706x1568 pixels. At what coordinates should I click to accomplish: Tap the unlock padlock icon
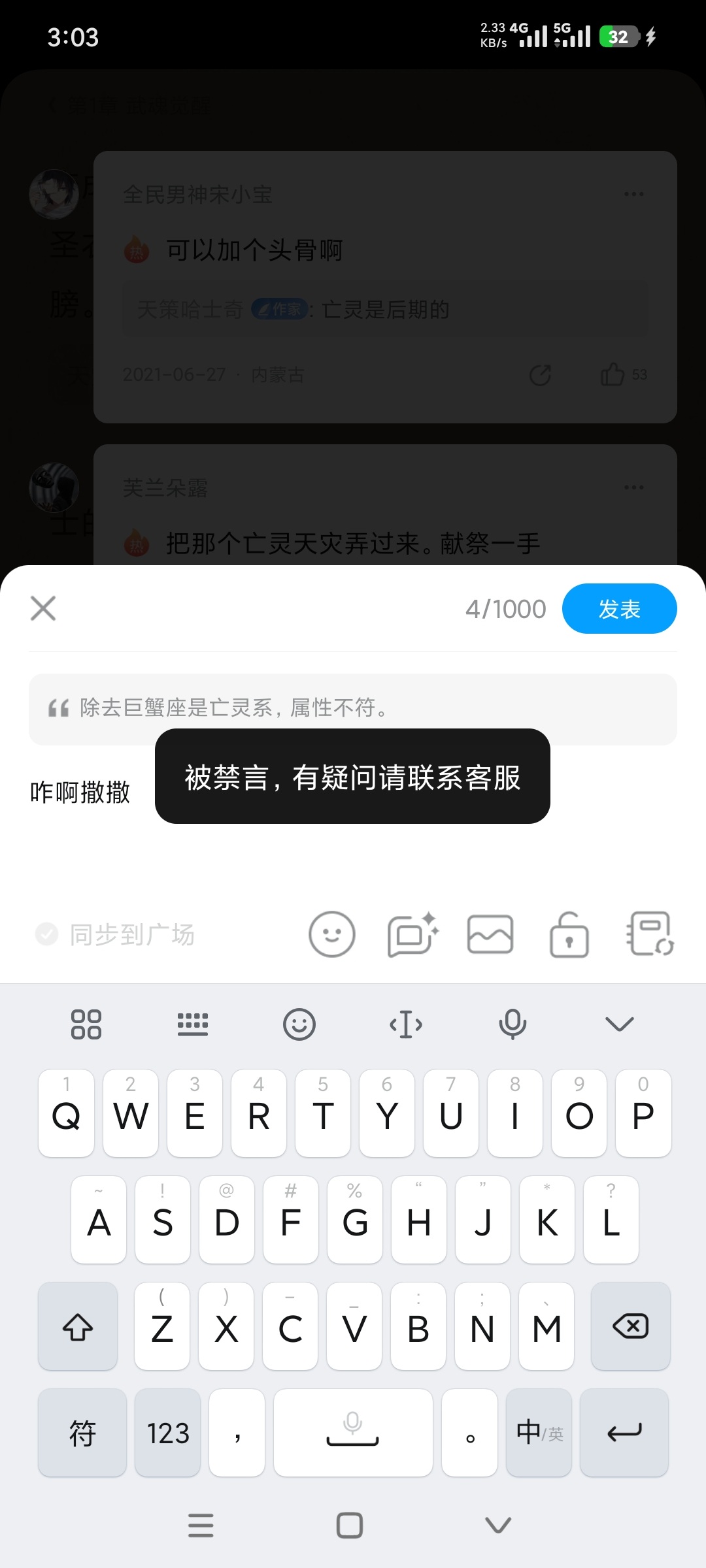coord(569,934)
